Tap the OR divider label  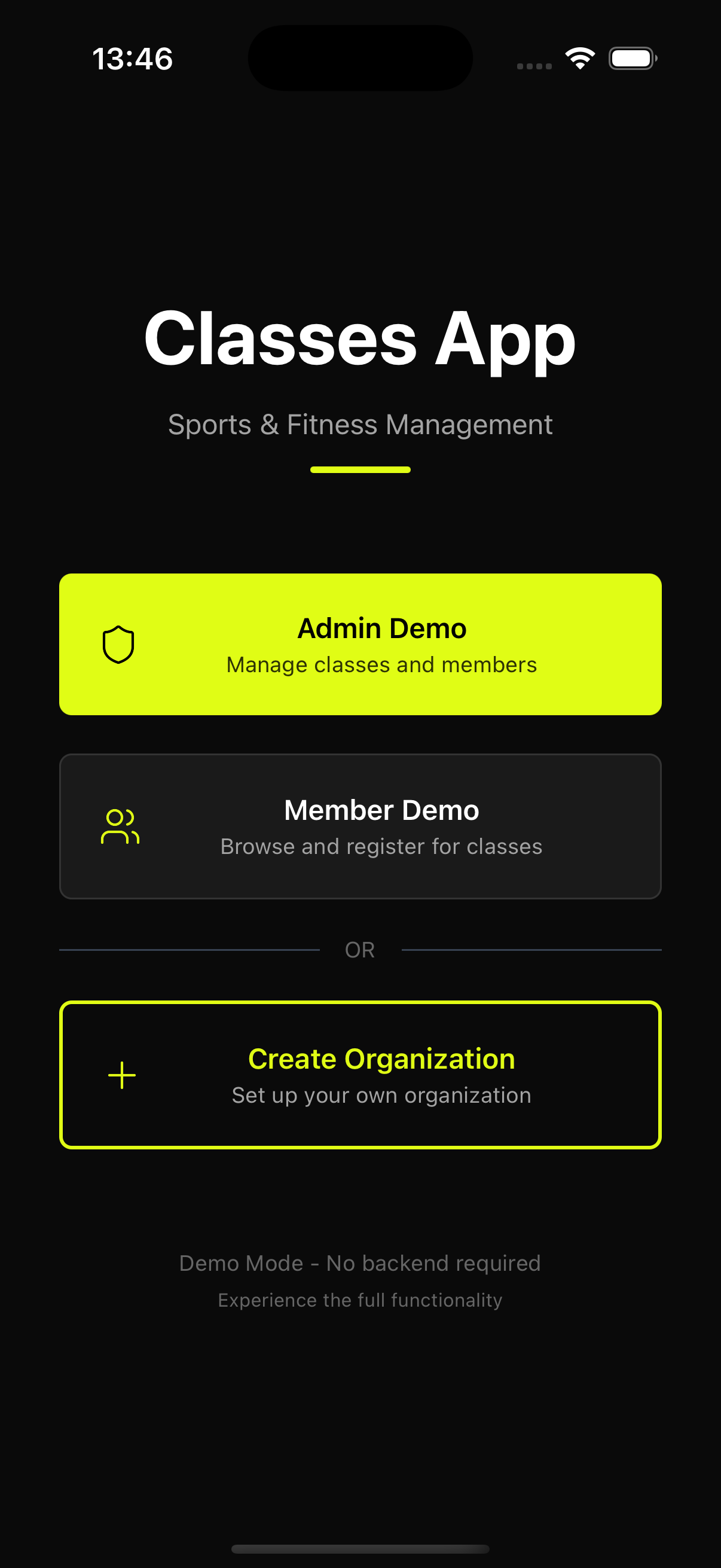tap(360, 950)
